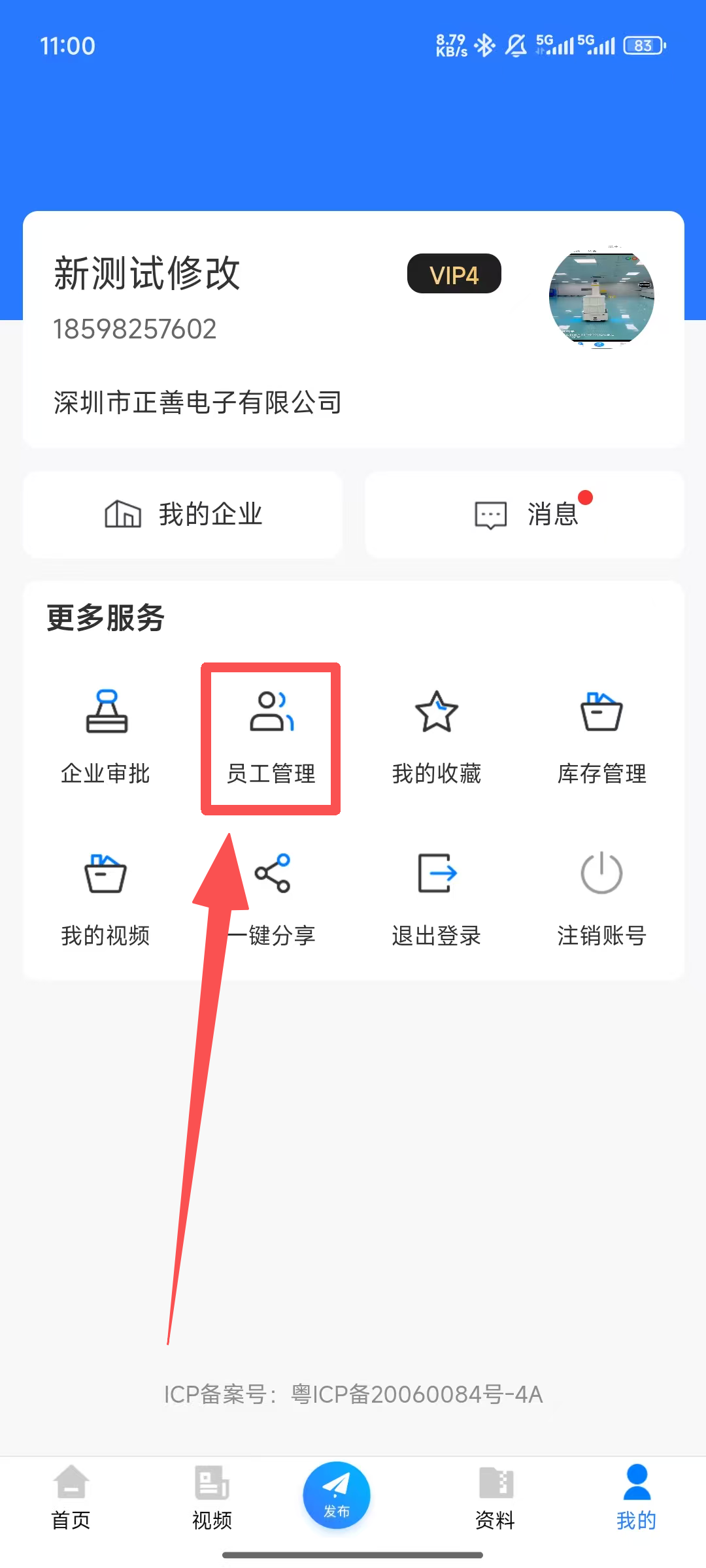Open 企业审批 enterprise approval
The height and width of the screenshot is (1568, 706).
pos(106,737)
